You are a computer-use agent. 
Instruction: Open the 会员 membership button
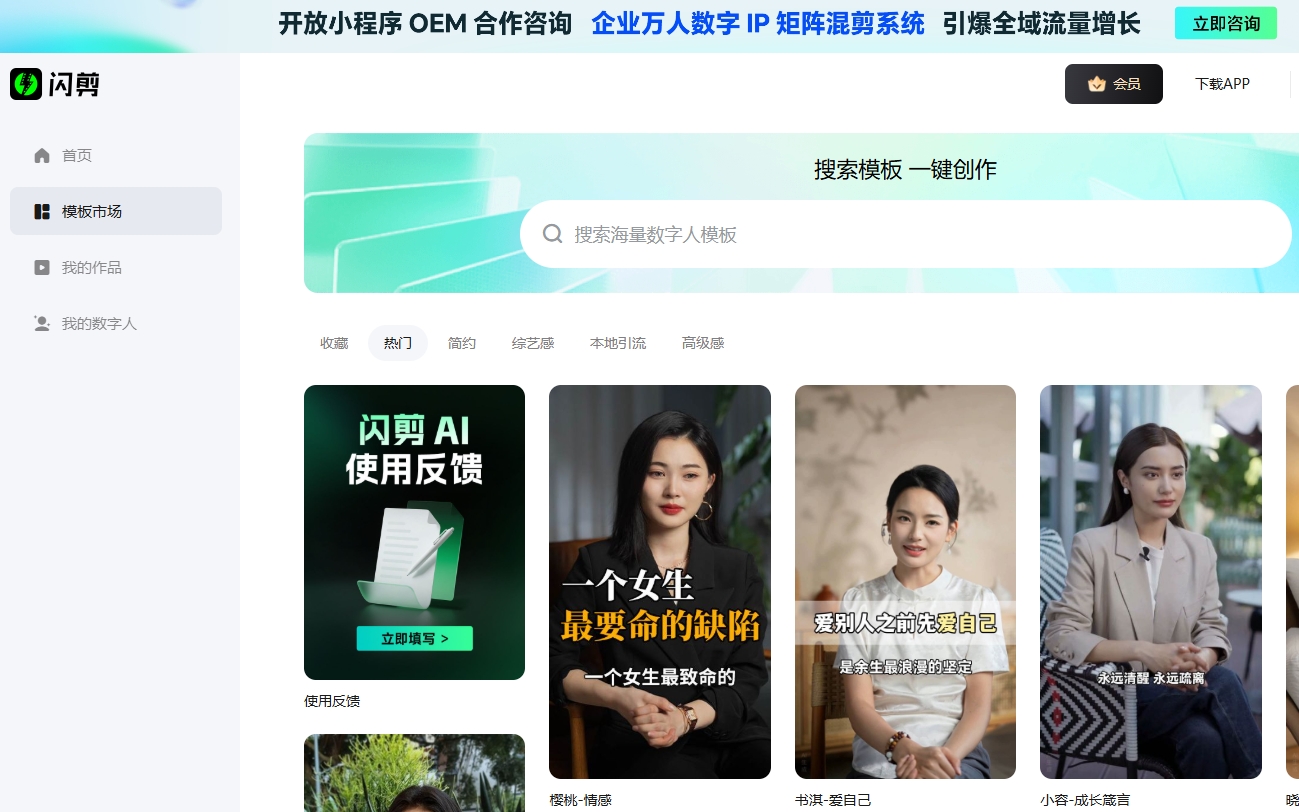point(1113,84)
